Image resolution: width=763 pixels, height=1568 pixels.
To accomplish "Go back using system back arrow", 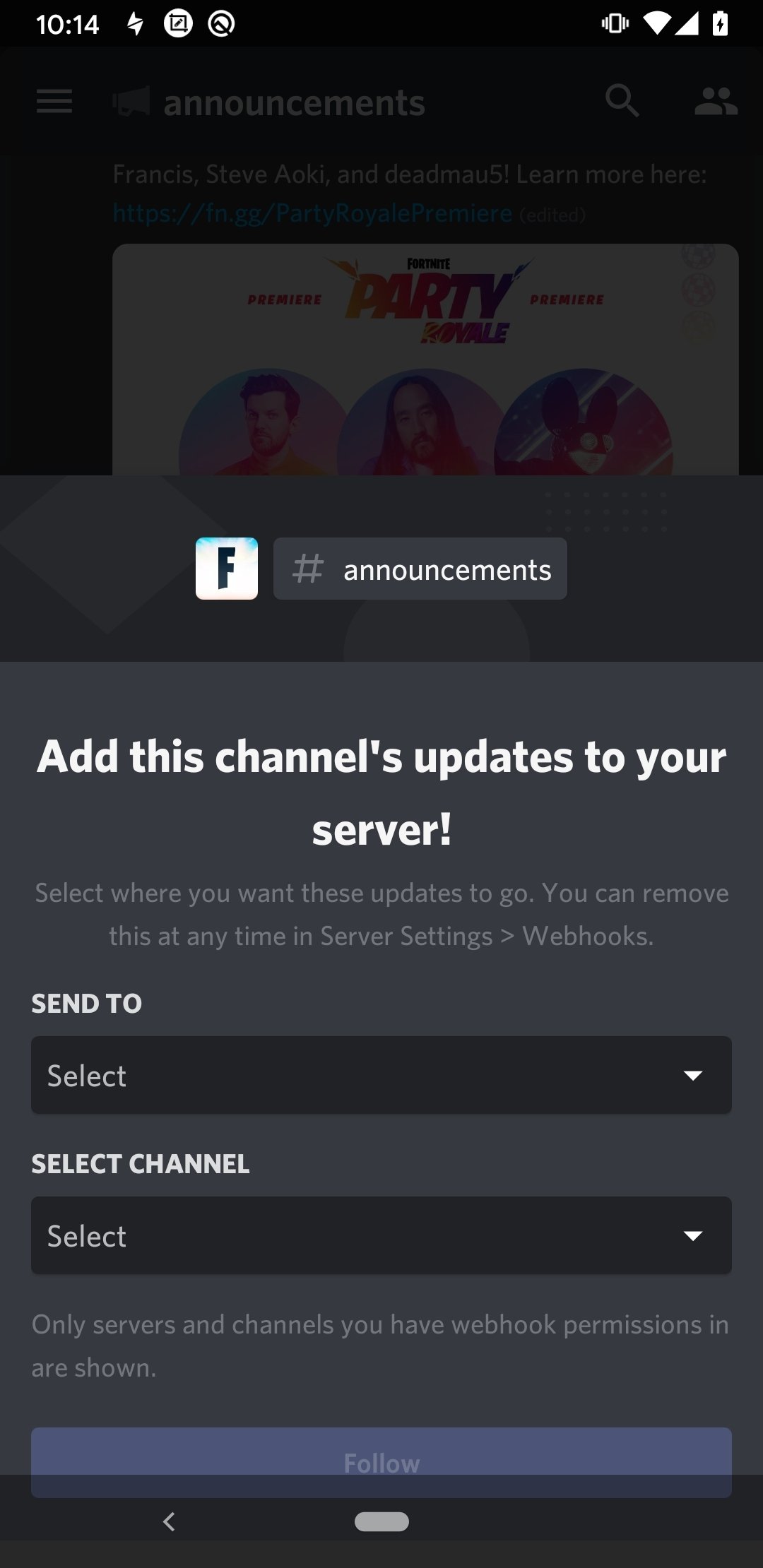I will click(x=169, y=1521).
